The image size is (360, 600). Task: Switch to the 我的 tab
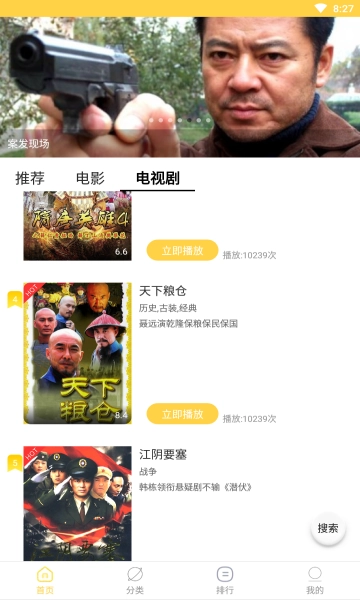point(314,580)
